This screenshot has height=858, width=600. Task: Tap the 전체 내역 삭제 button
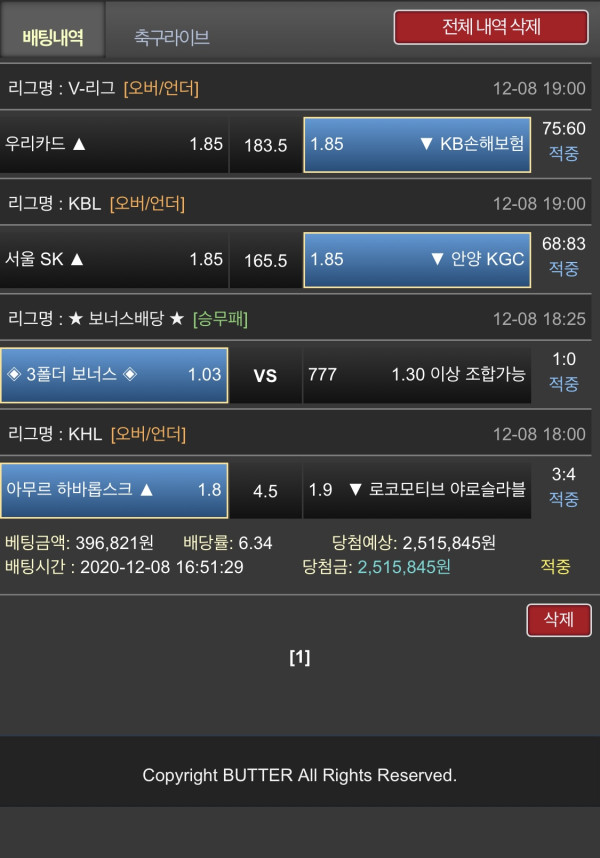click(x=490, y=27)
